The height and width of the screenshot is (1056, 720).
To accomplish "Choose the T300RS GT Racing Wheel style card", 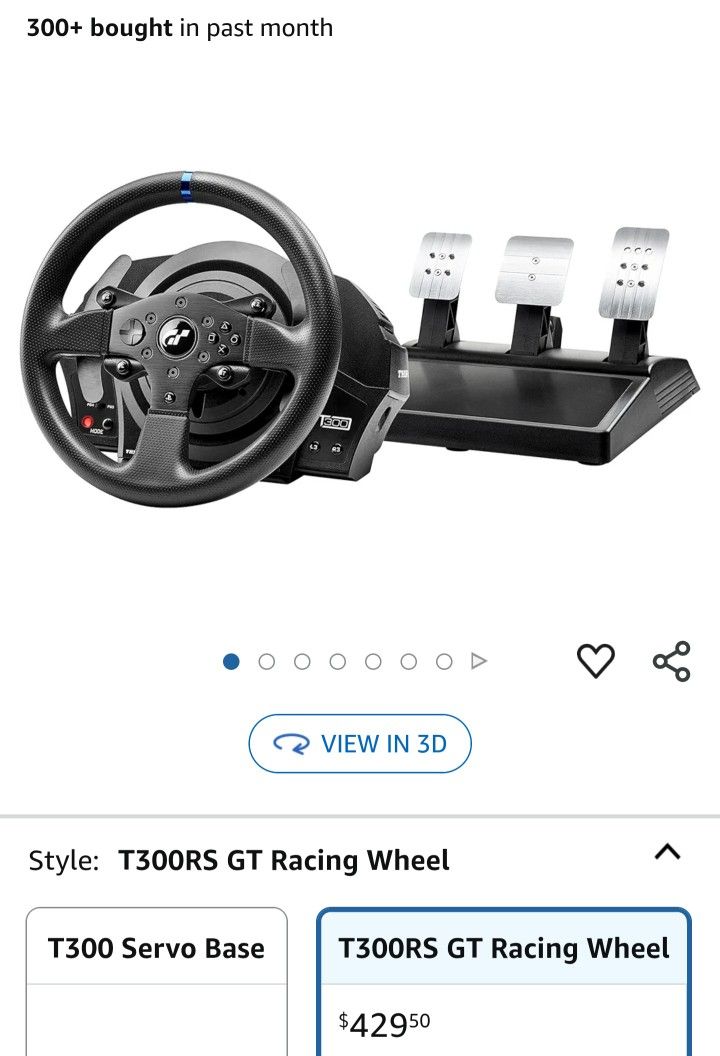I will click(505, 948).
